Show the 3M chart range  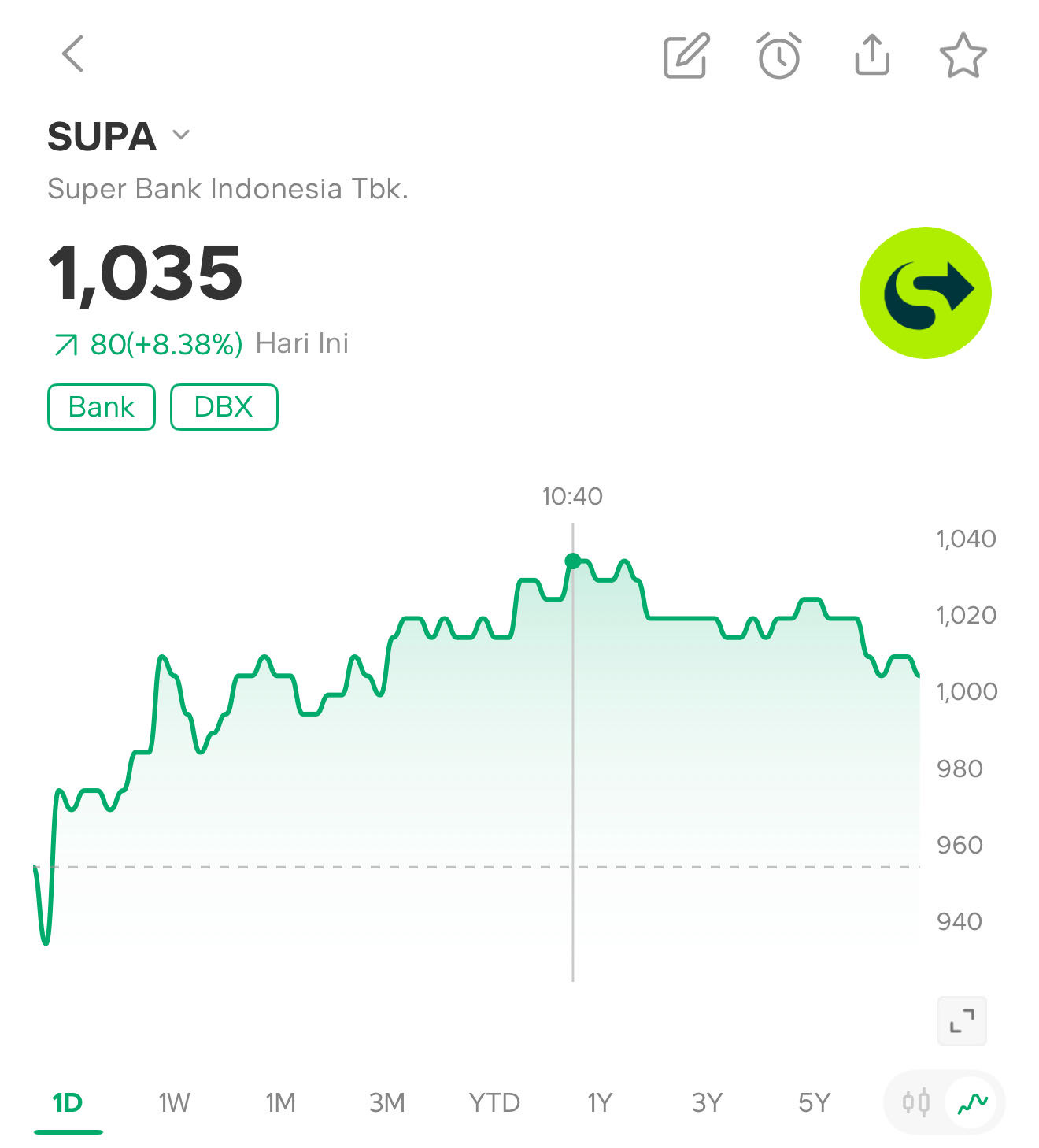coord(386,1102)
